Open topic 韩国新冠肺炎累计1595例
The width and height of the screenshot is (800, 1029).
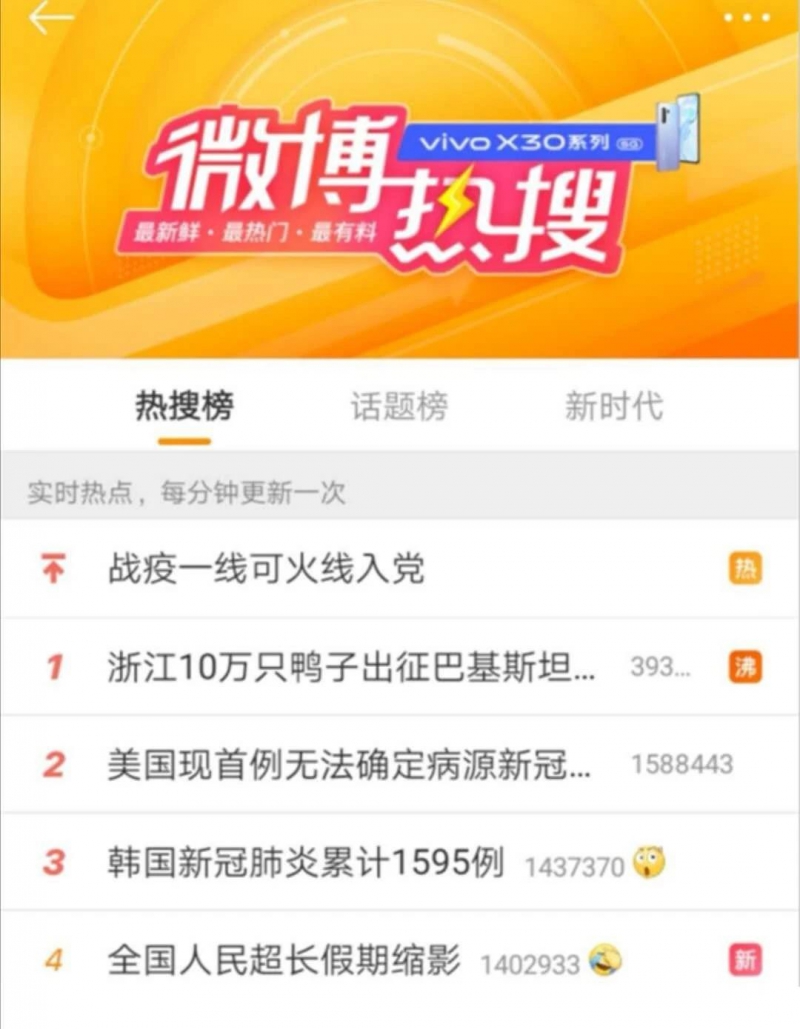(305, 863)
